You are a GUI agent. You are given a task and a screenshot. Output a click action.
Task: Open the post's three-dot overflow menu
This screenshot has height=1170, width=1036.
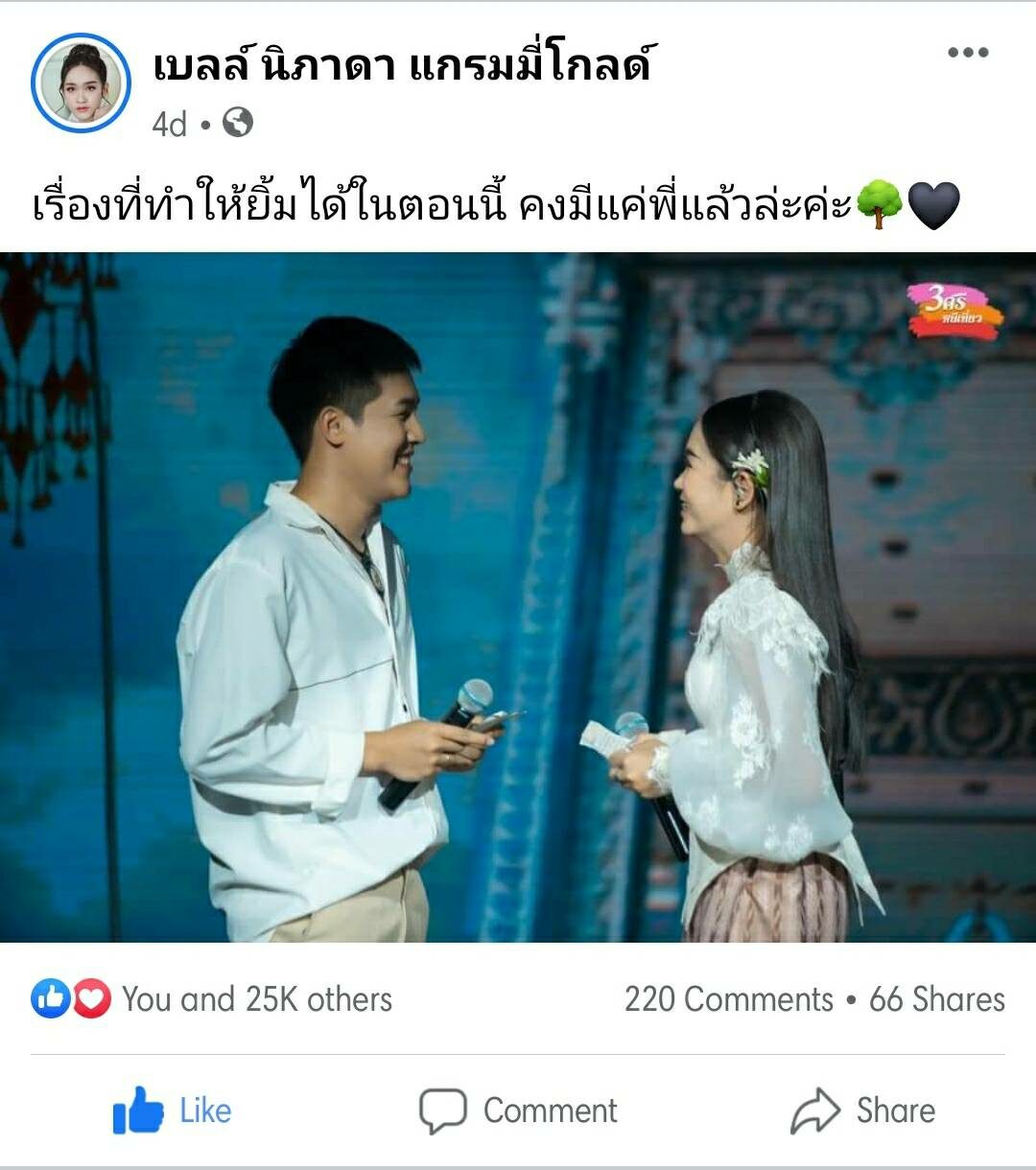click(967, 53)
